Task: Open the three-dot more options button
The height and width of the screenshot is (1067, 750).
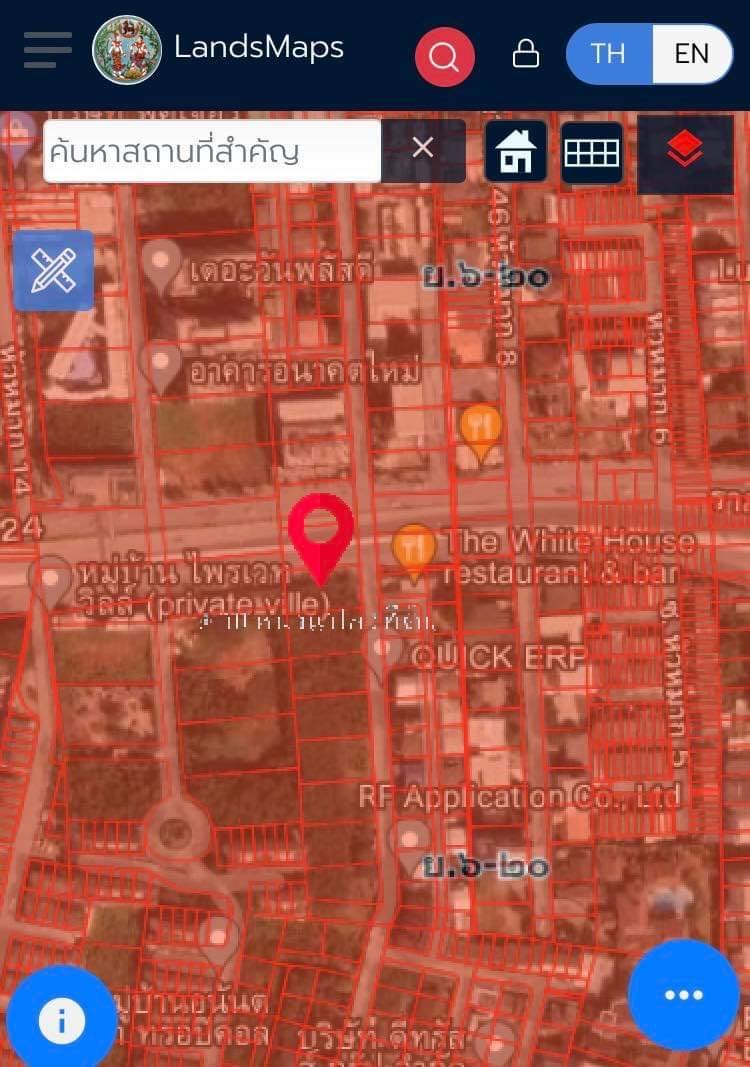Action: click(x=684, y=994)
